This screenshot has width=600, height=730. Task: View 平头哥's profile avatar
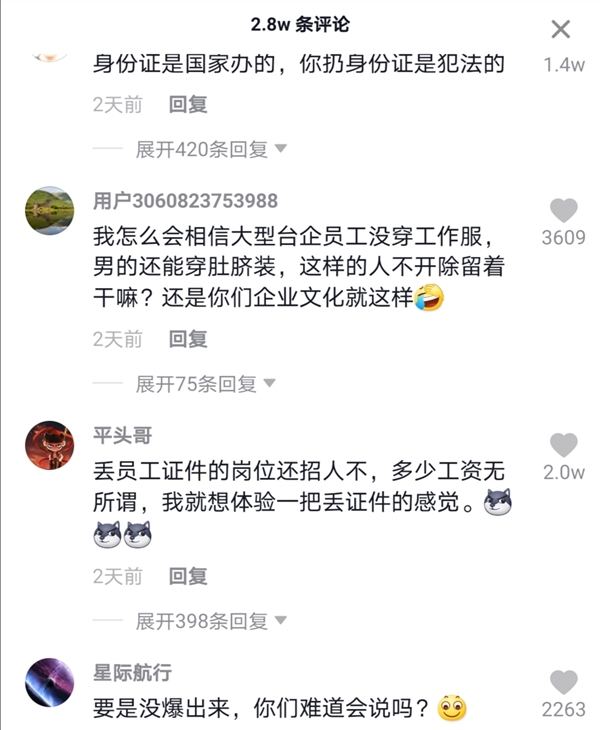click(49, 446)
